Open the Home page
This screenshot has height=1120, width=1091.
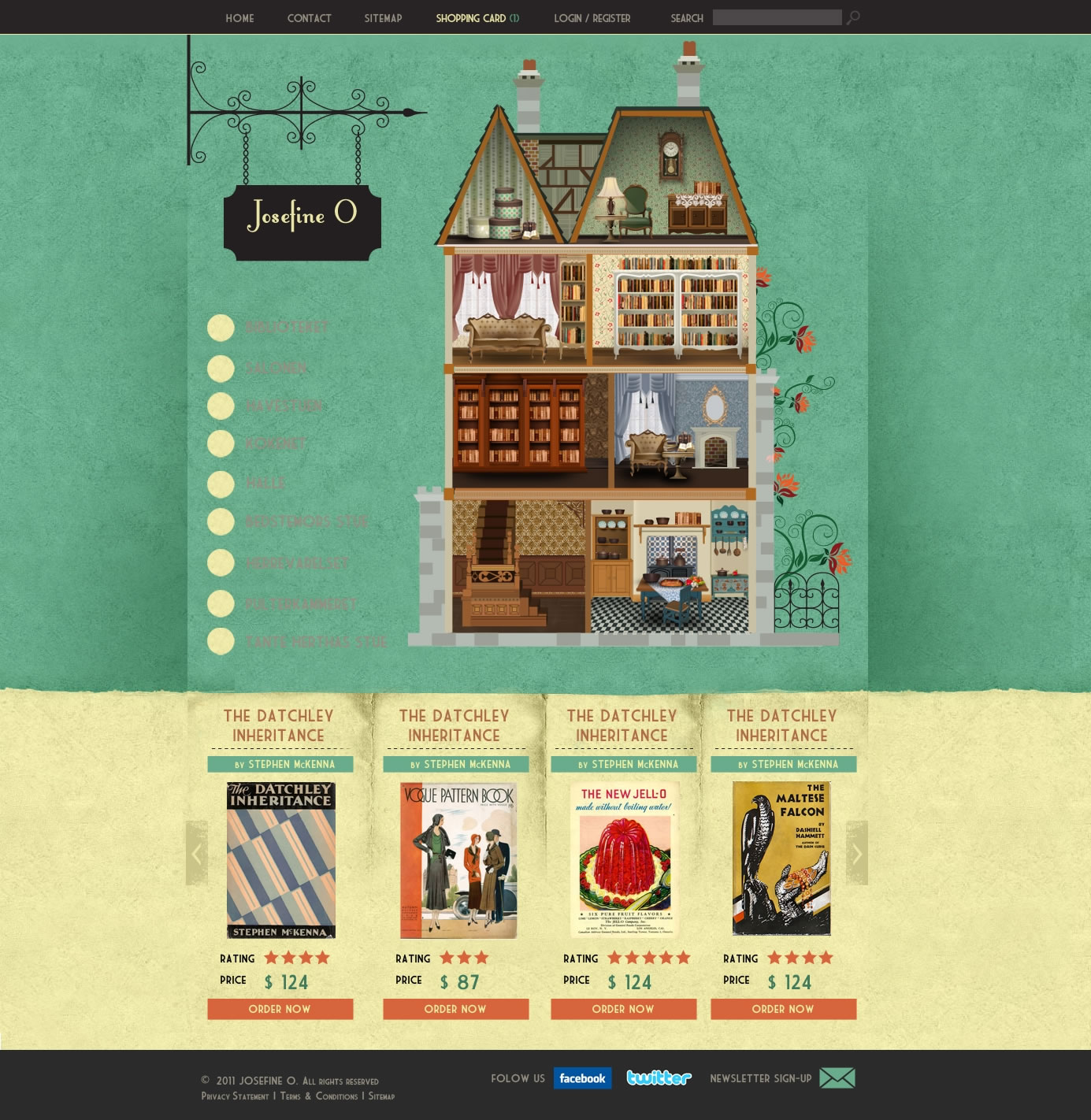[x=239, y=18]
